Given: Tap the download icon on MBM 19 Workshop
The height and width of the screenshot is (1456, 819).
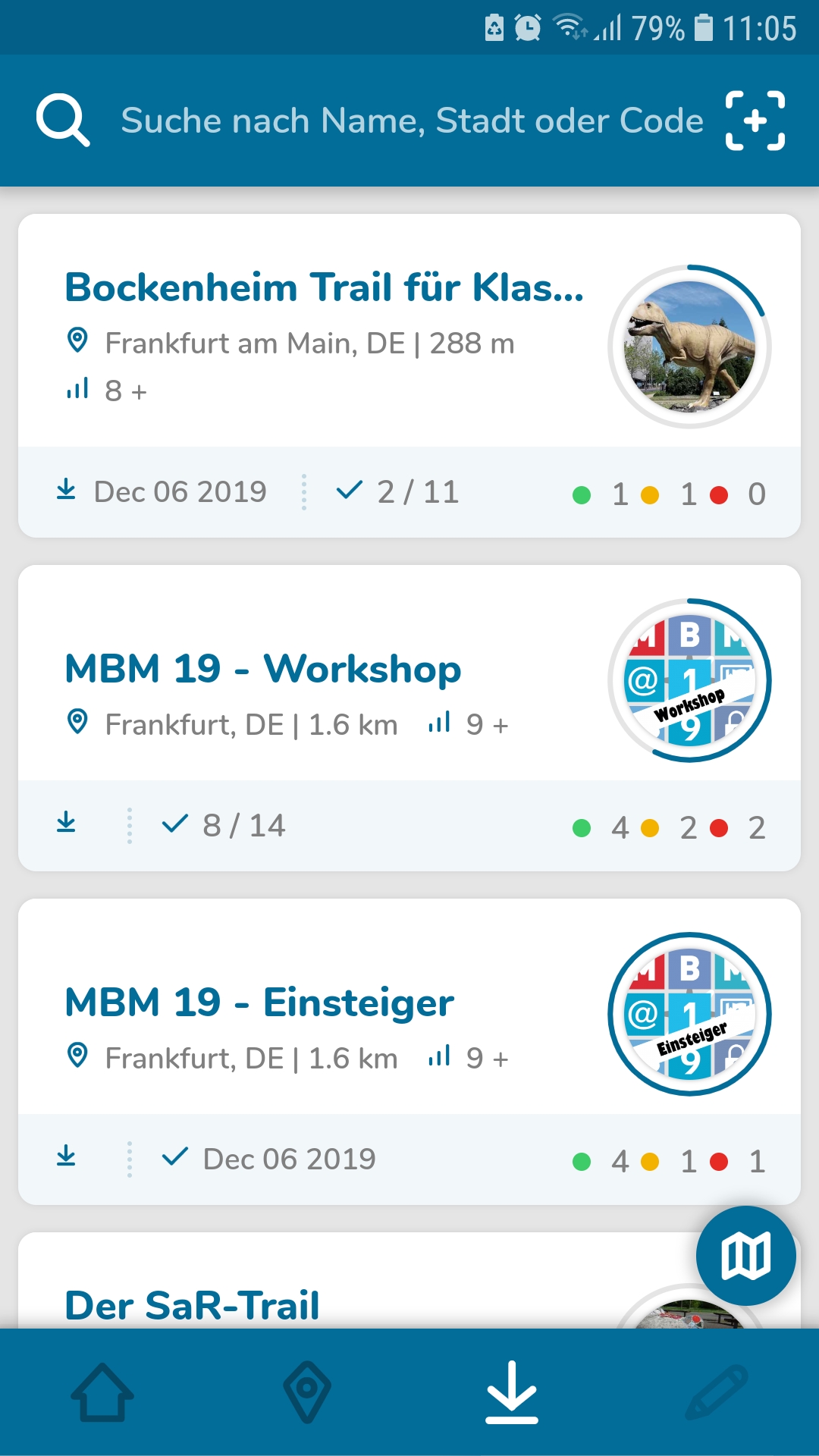Looking at the screenshot, I should pyautogui.click(x=66, y=825).
